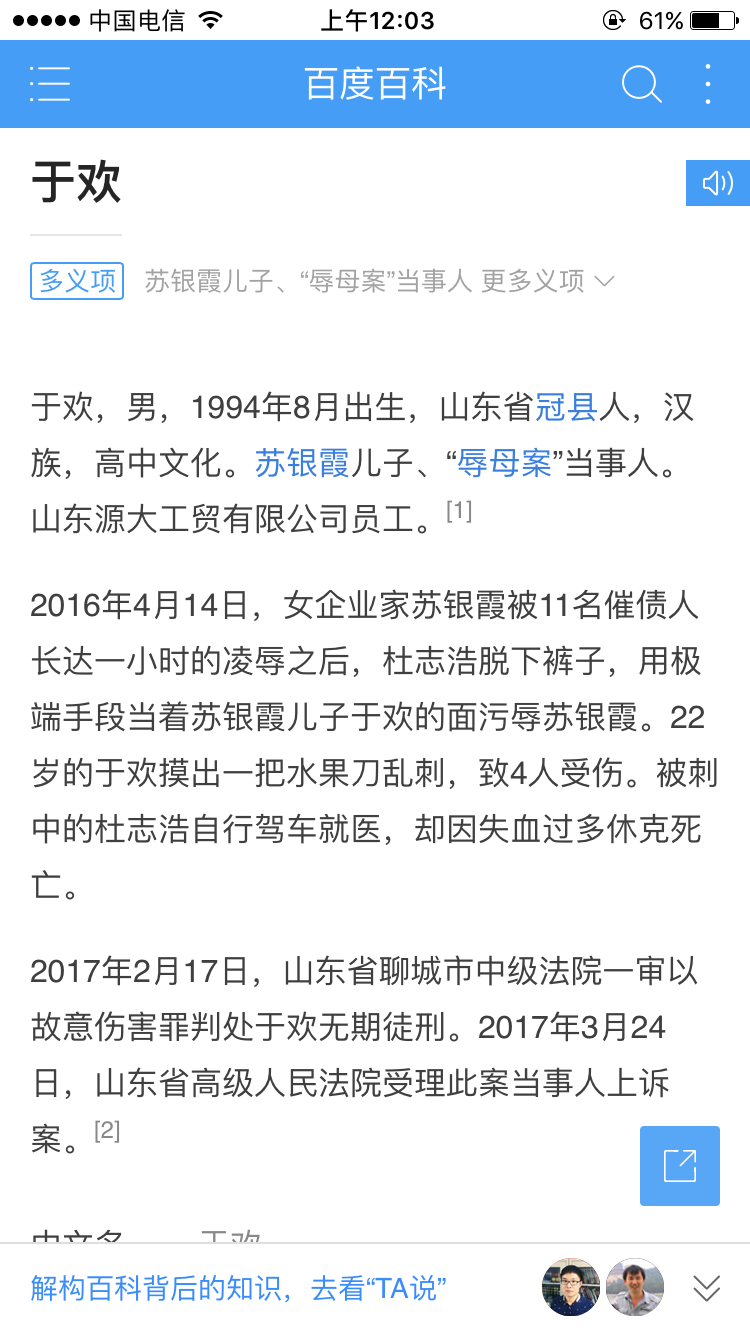Open the three-dot overflow menu
The height and width of the screenshot is (1334, 750).
point(708,84)
